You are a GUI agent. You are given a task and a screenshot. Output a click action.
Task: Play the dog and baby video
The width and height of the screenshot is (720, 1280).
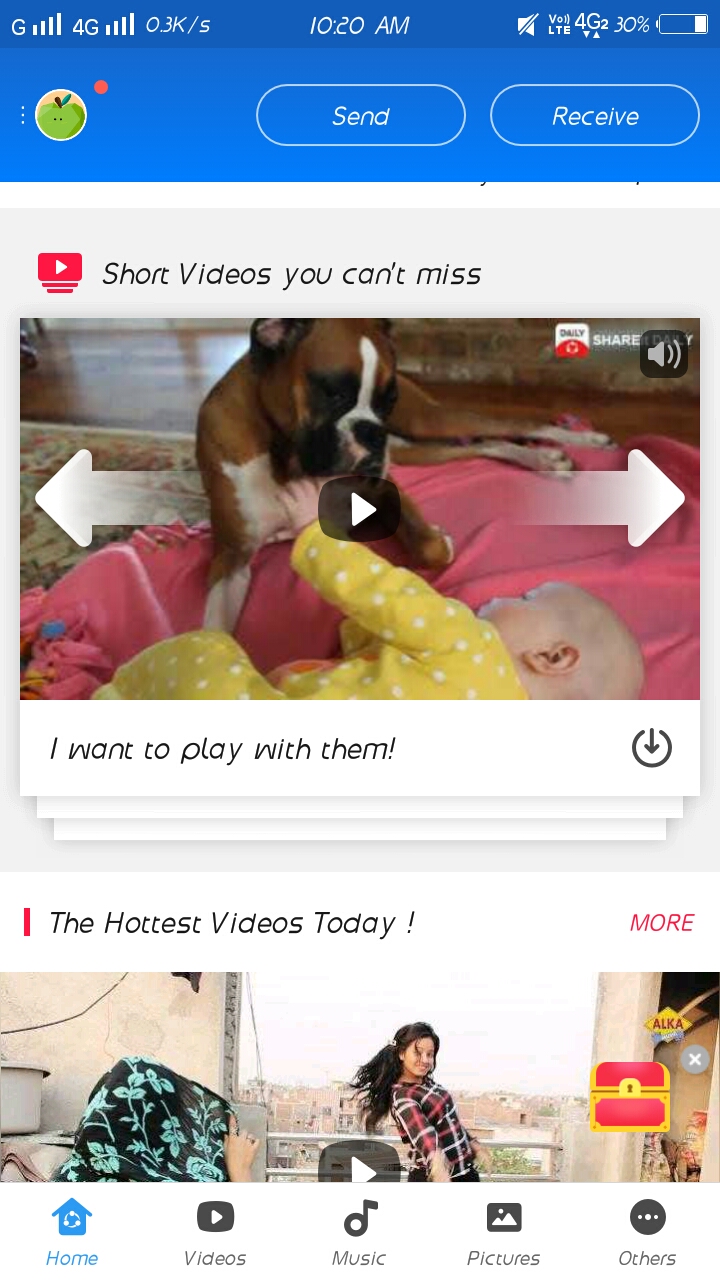tap(359, 510)
